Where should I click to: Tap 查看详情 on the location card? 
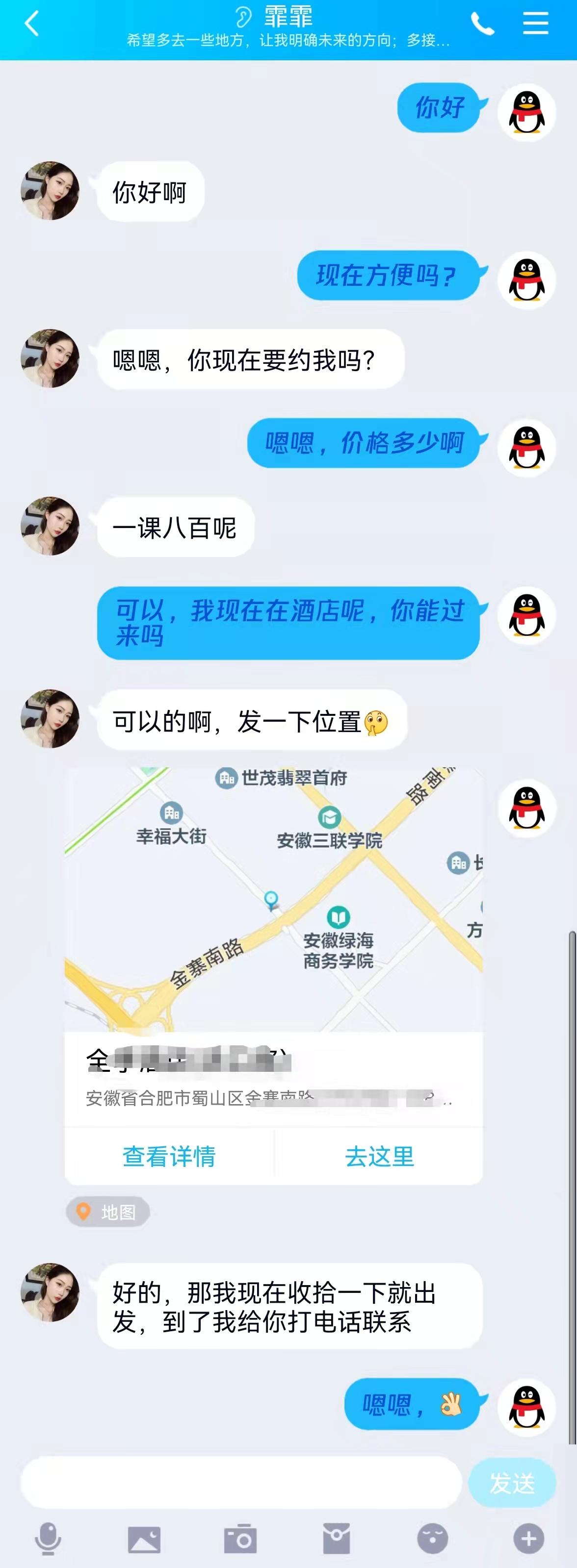click(x=169, y=1156)
